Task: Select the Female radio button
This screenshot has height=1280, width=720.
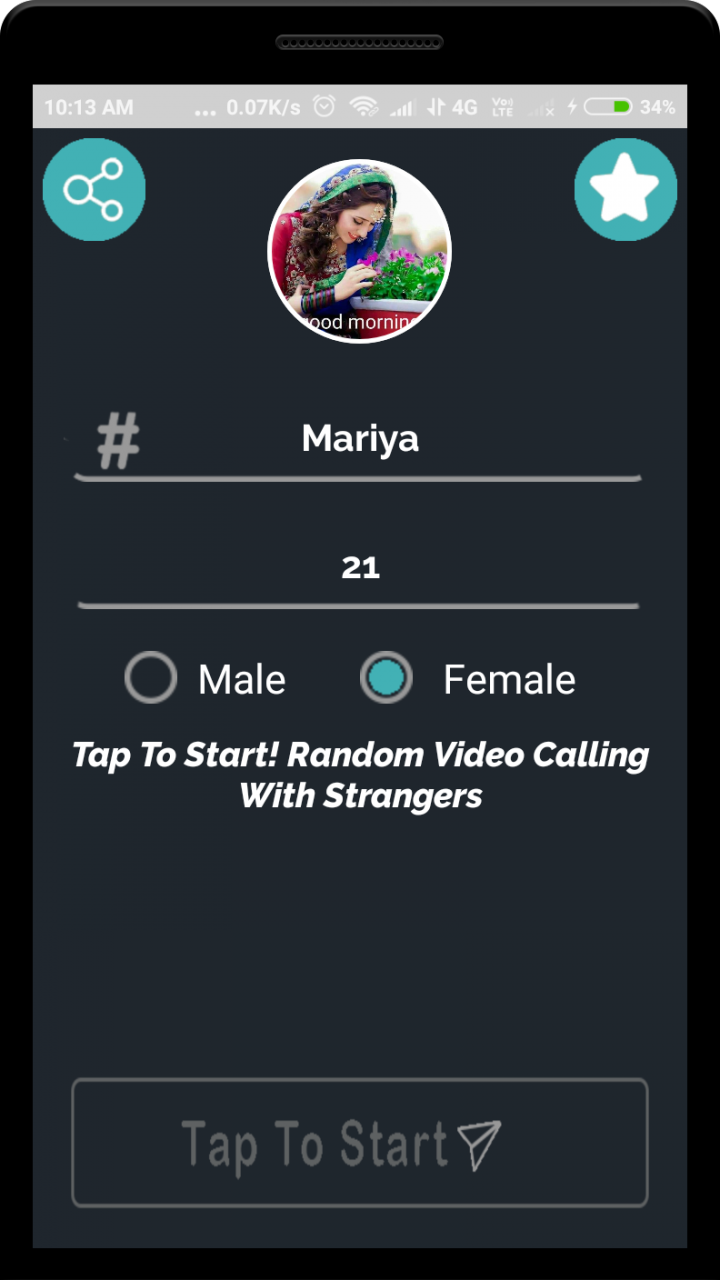Action: pyautogui.click(x=386, y=679)
